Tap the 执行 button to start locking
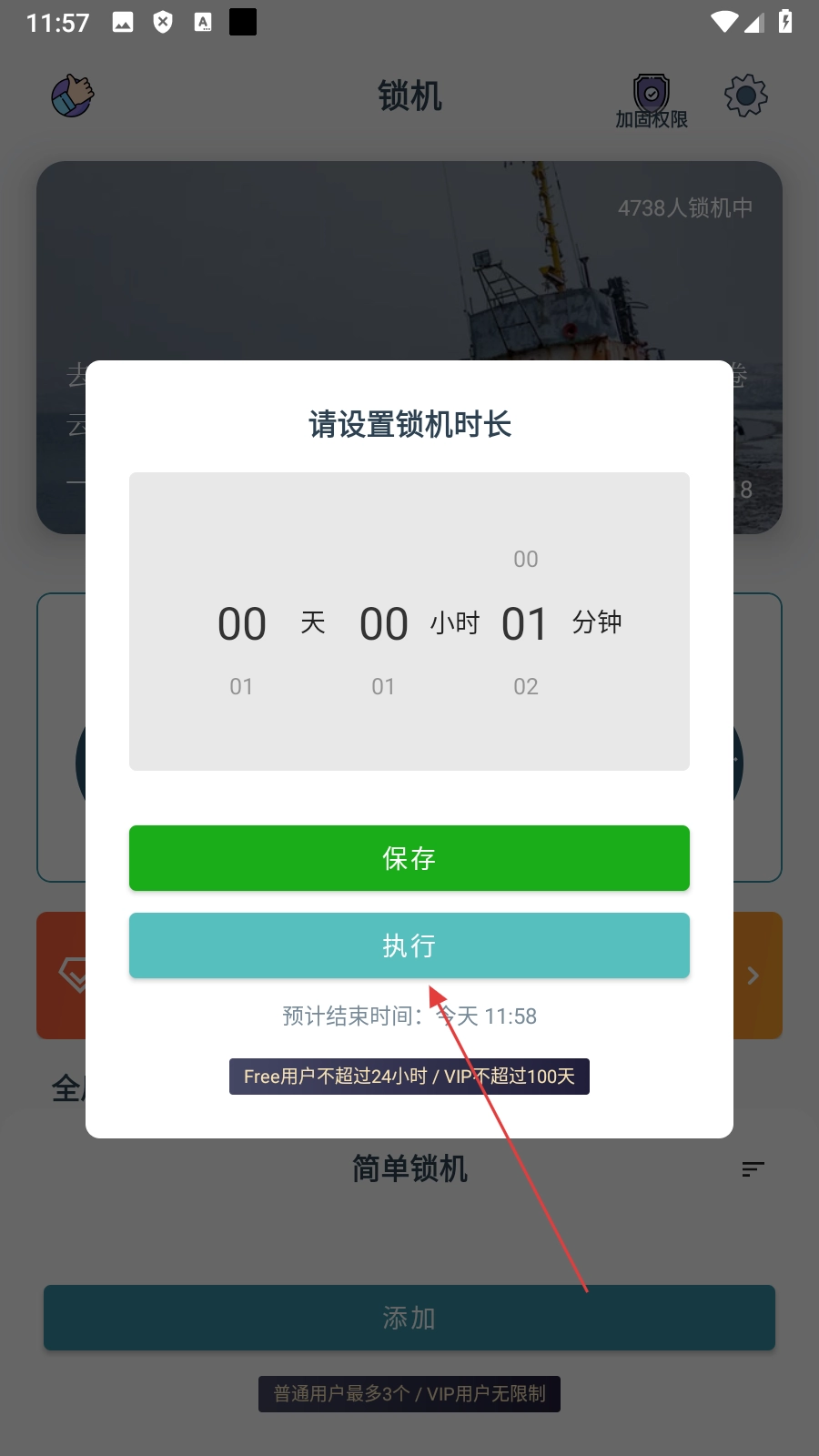819x1456 pixels. 409,945
